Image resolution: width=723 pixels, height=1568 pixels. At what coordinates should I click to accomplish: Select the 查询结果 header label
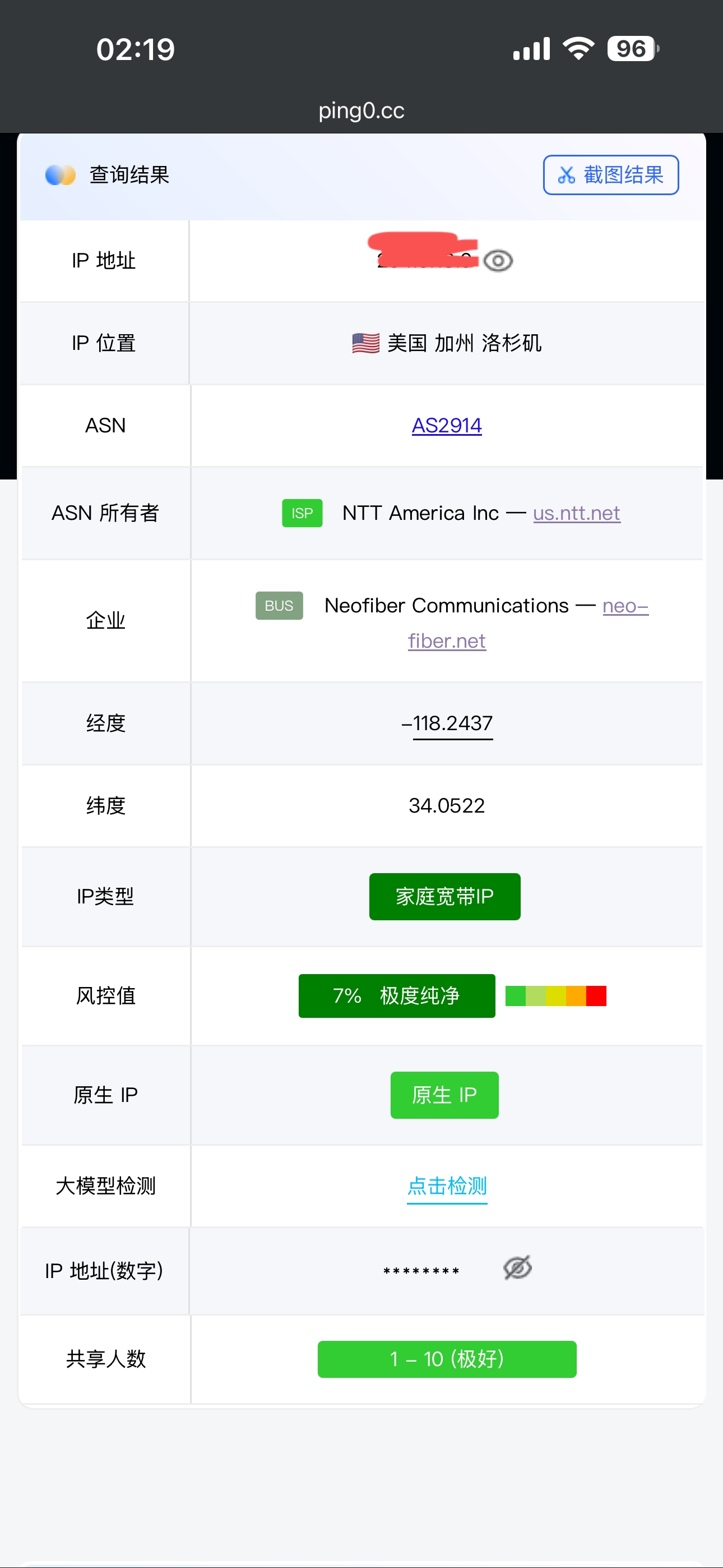tap(128, 175)
